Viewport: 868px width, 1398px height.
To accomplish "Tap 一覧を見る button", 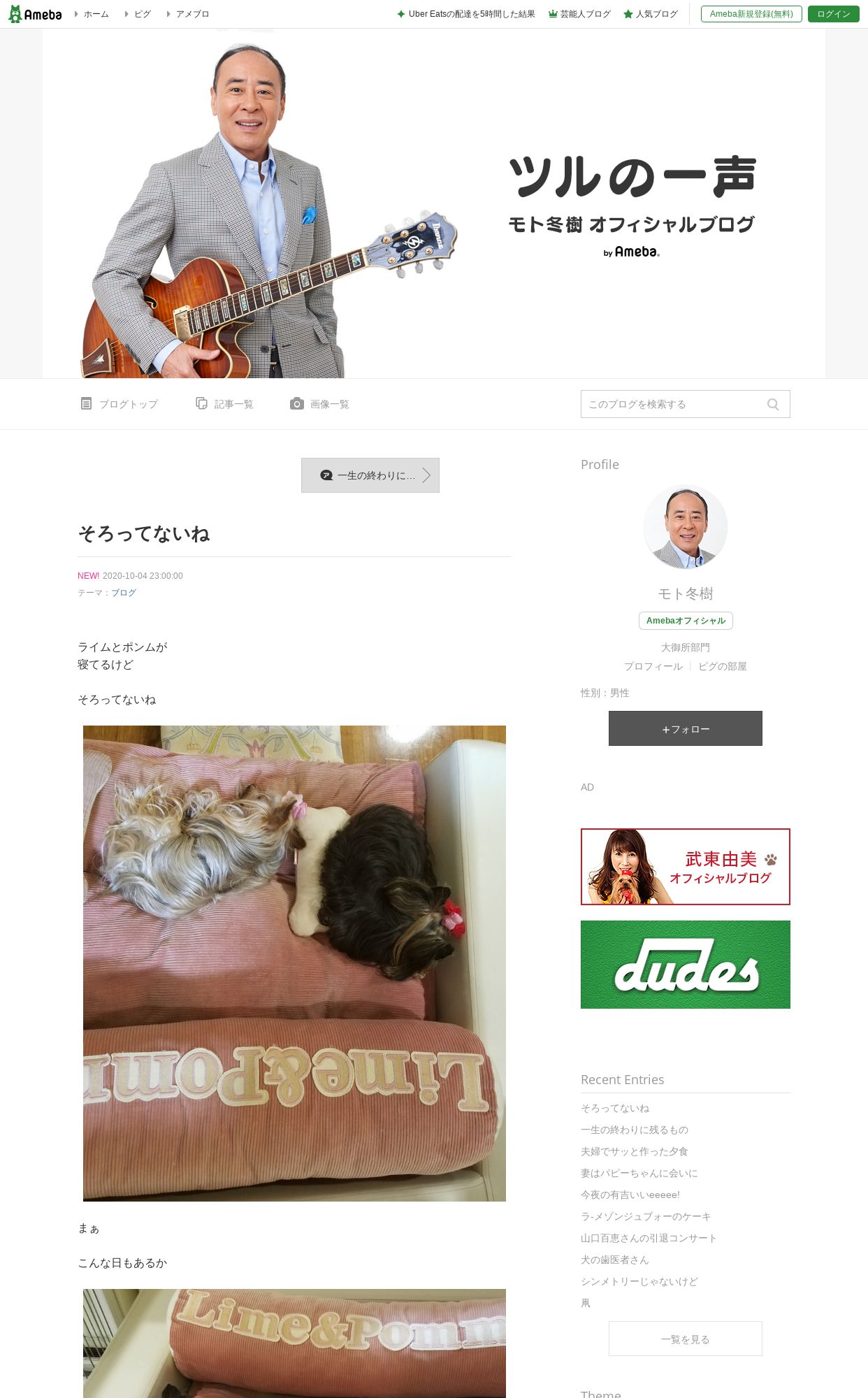I will pos(686,1339).
